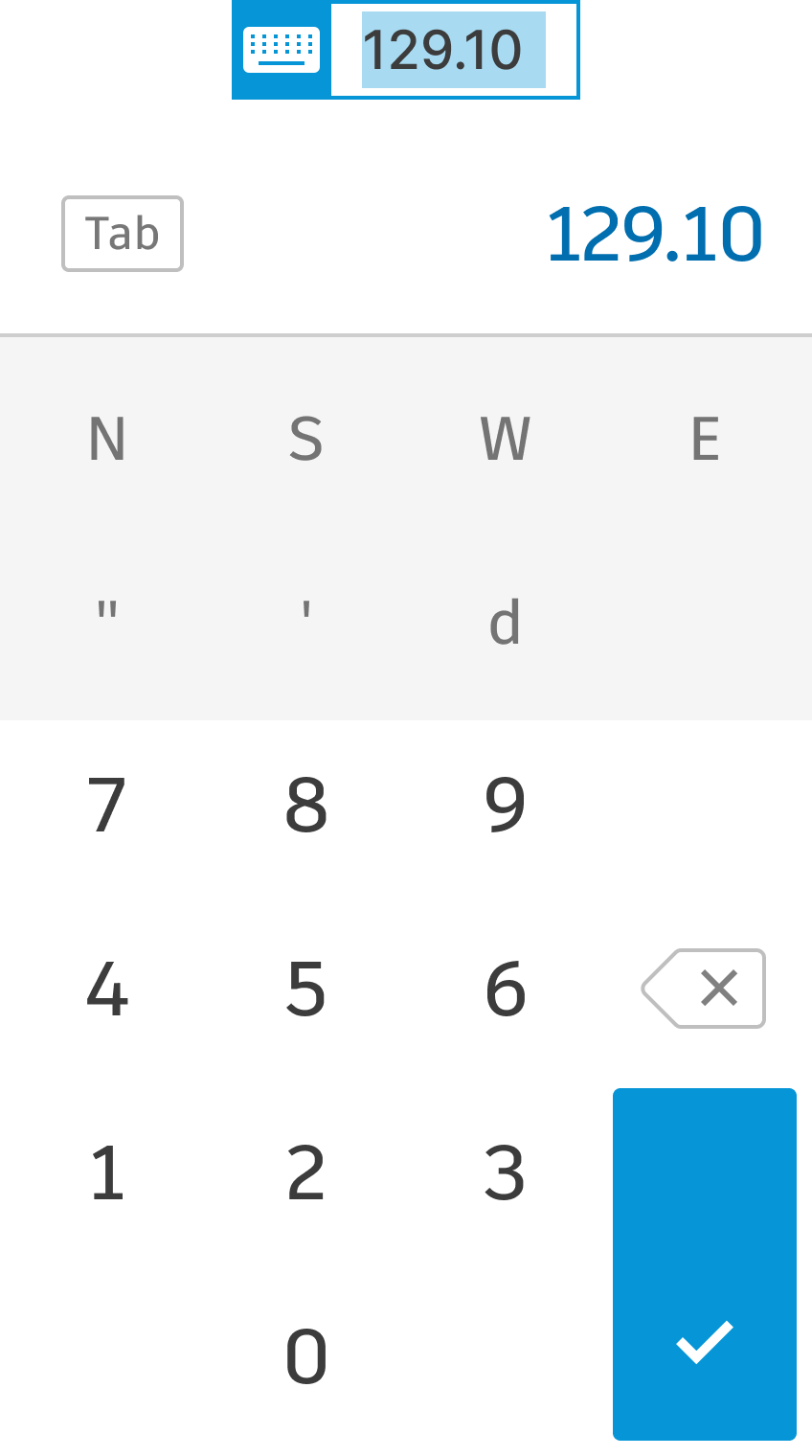This screenshot has width=812, height=1456.
Task: Type digit 8 on keypad
Action: click(306, 805)
